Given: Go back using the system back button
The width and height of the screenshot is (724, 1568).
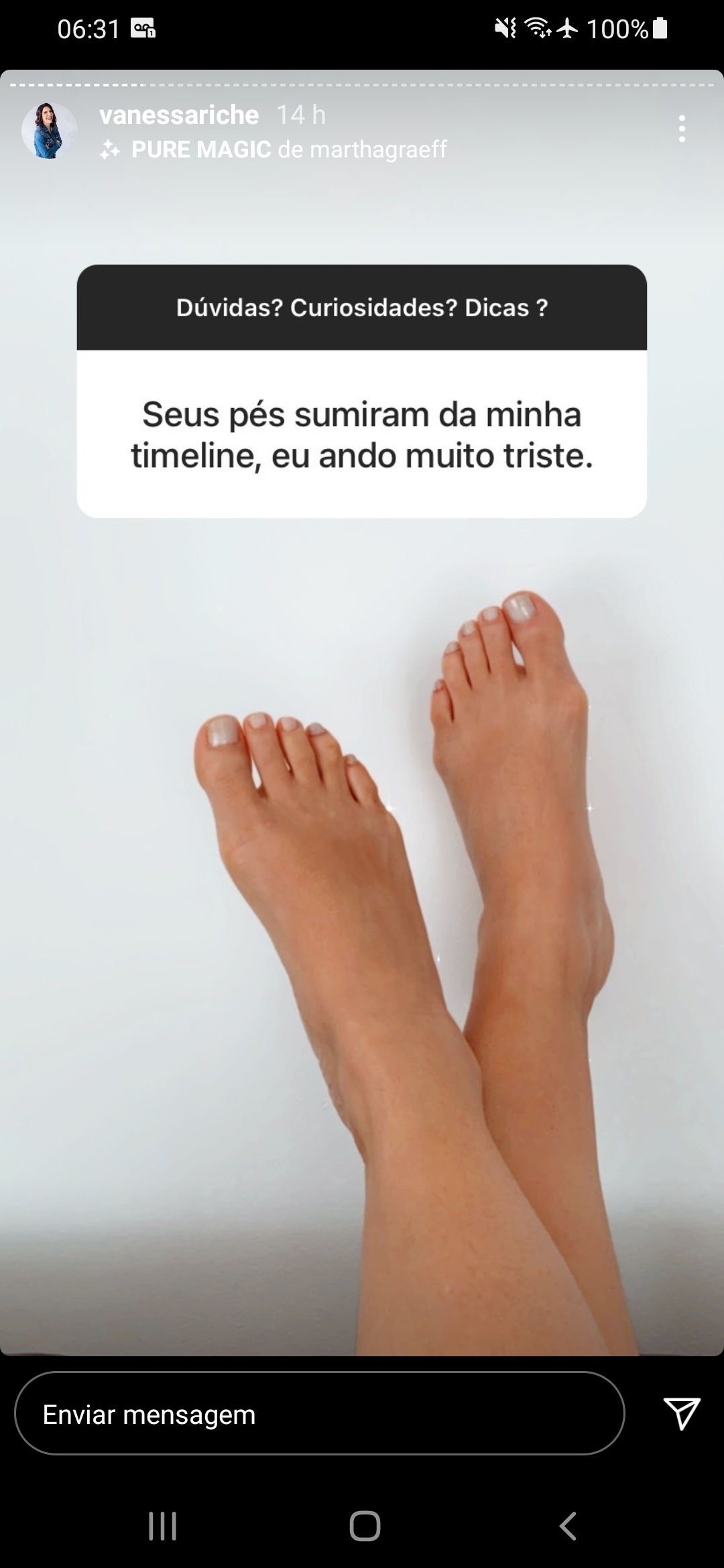Looking at the screenshot, I should coord(567,1526).
